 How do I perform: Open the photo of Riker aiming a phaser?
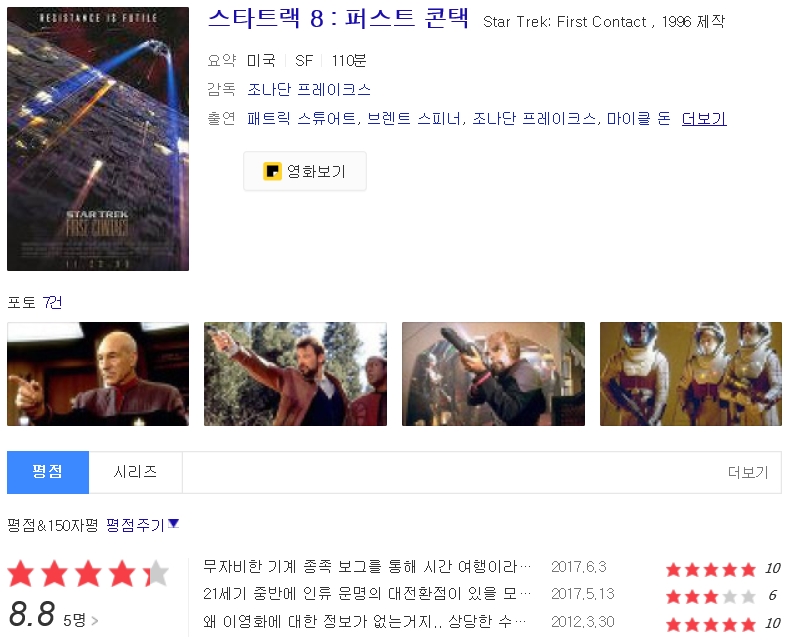[295, 374]
